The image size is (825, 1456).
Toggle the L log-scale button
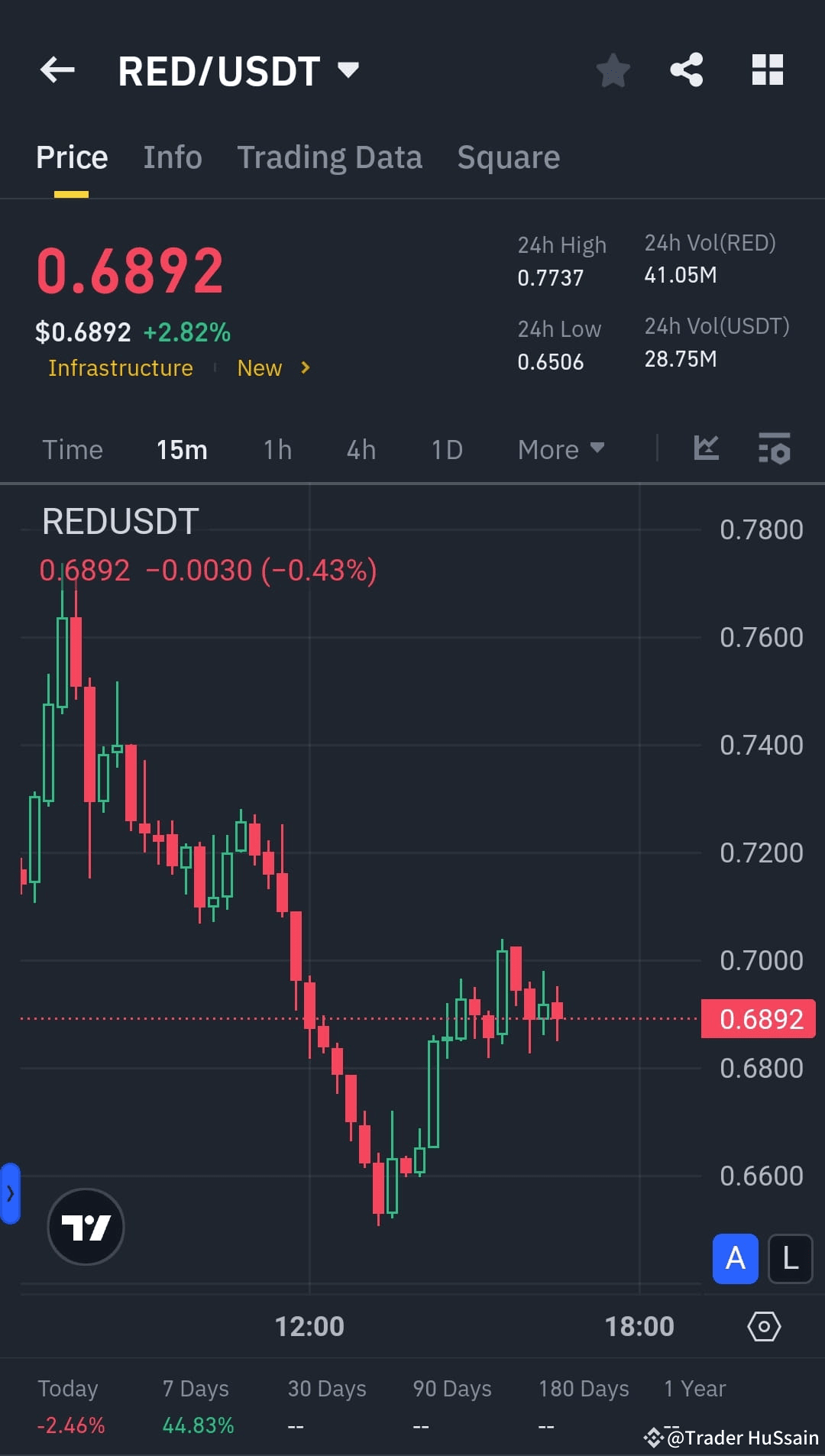[790, 1259]
